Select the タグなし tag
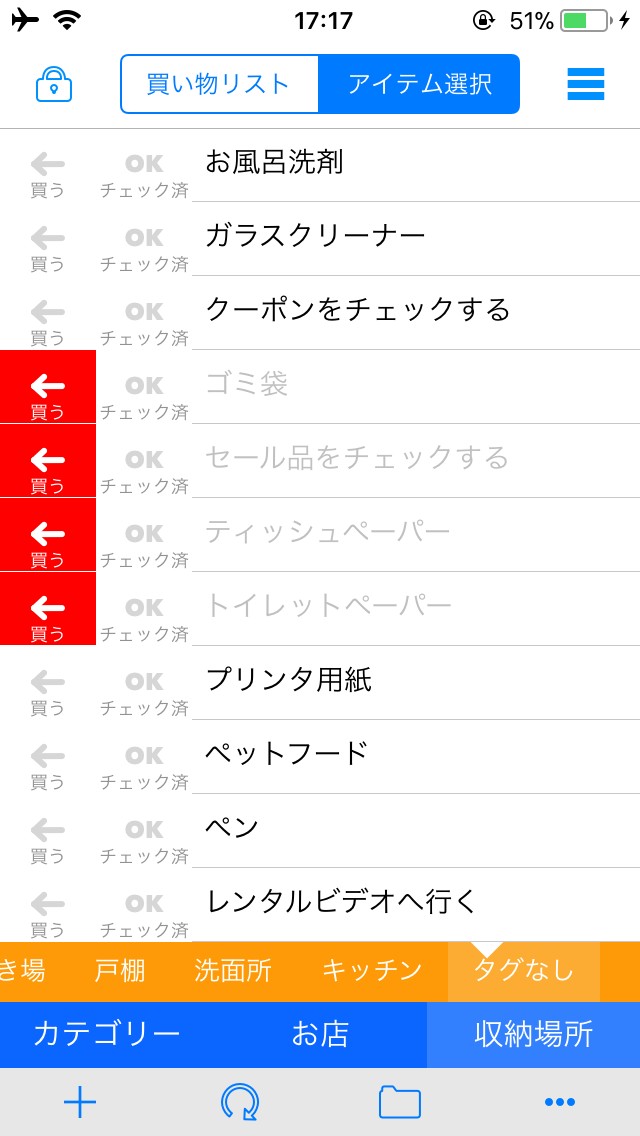This screenshot has height=1136, width=640. point(523,971)
